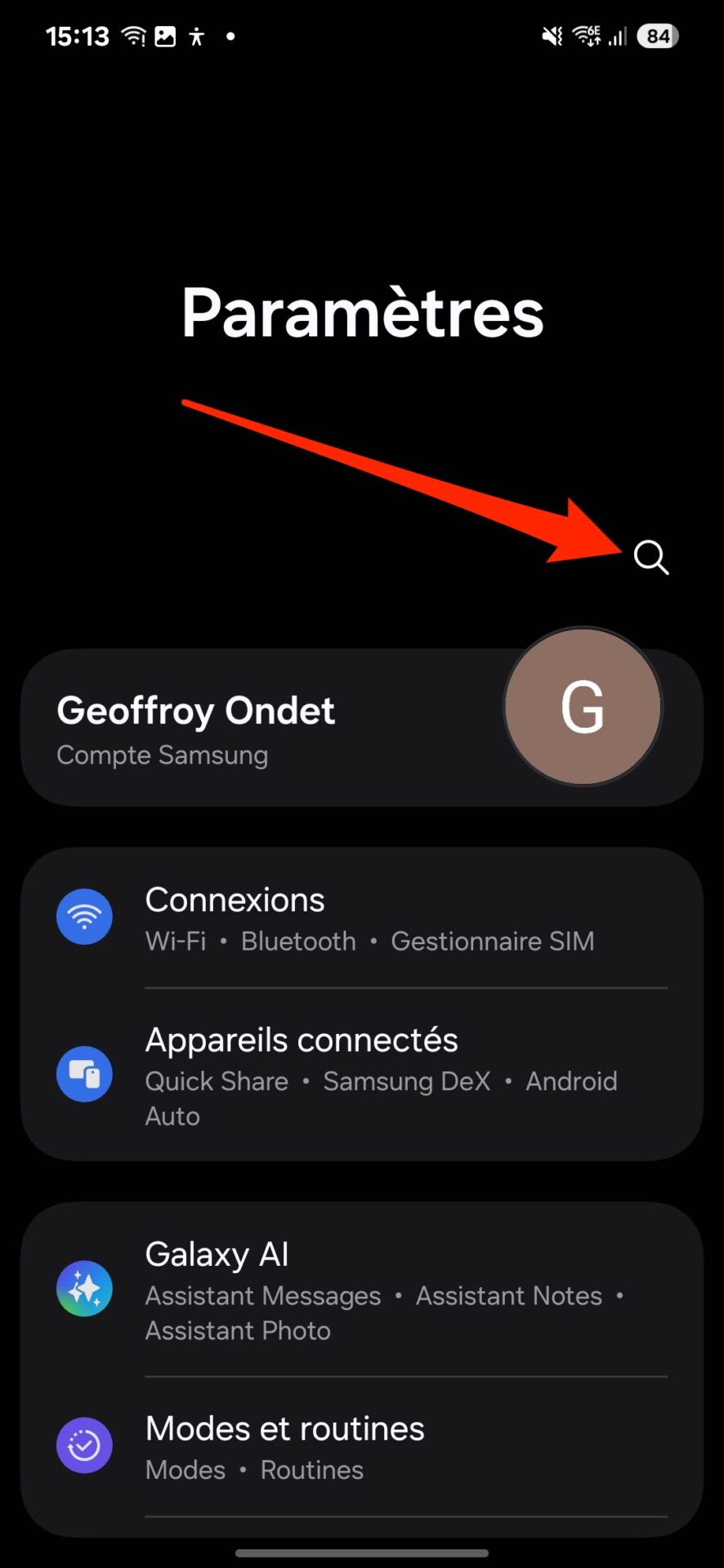Open the Connexions settings

pos(362,918)
